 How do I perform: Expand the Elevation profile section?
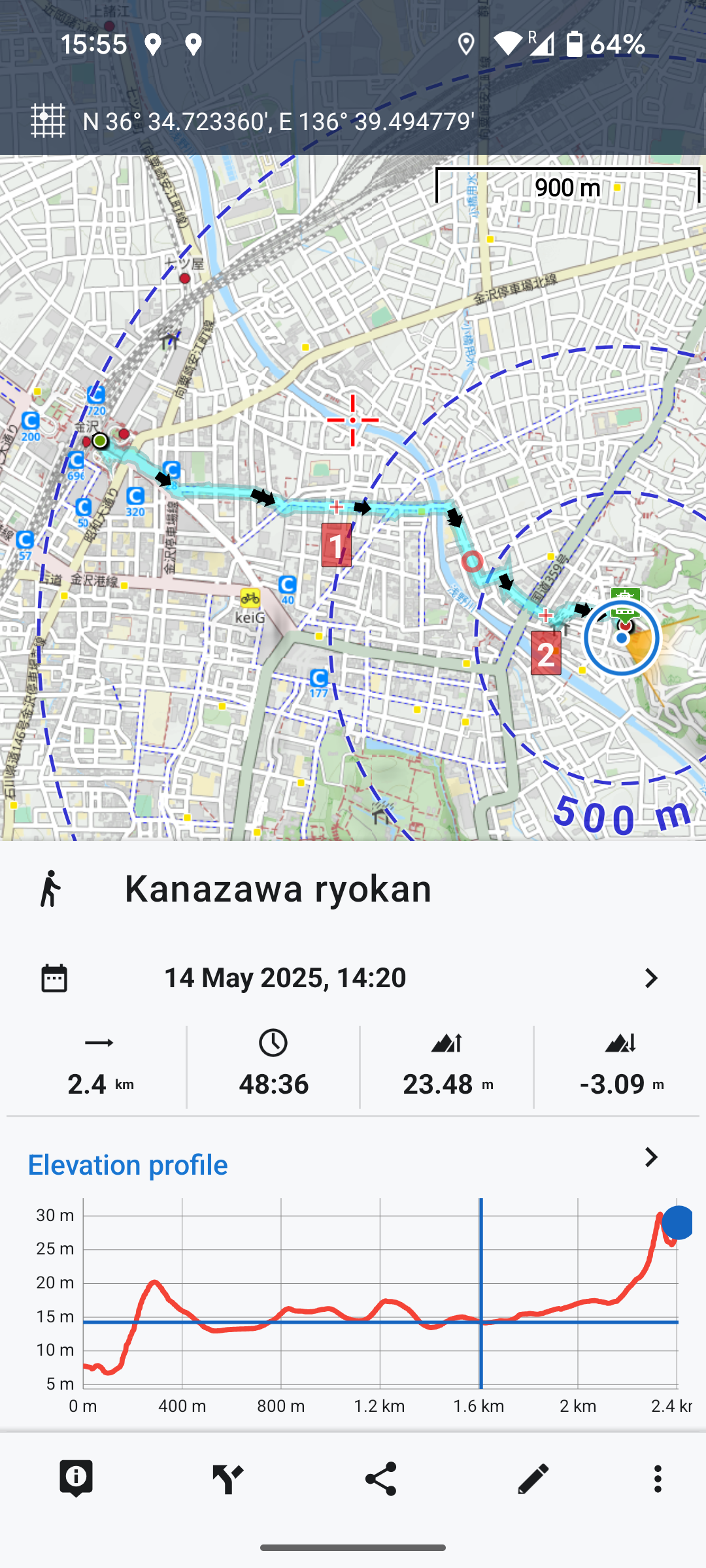650,1158
